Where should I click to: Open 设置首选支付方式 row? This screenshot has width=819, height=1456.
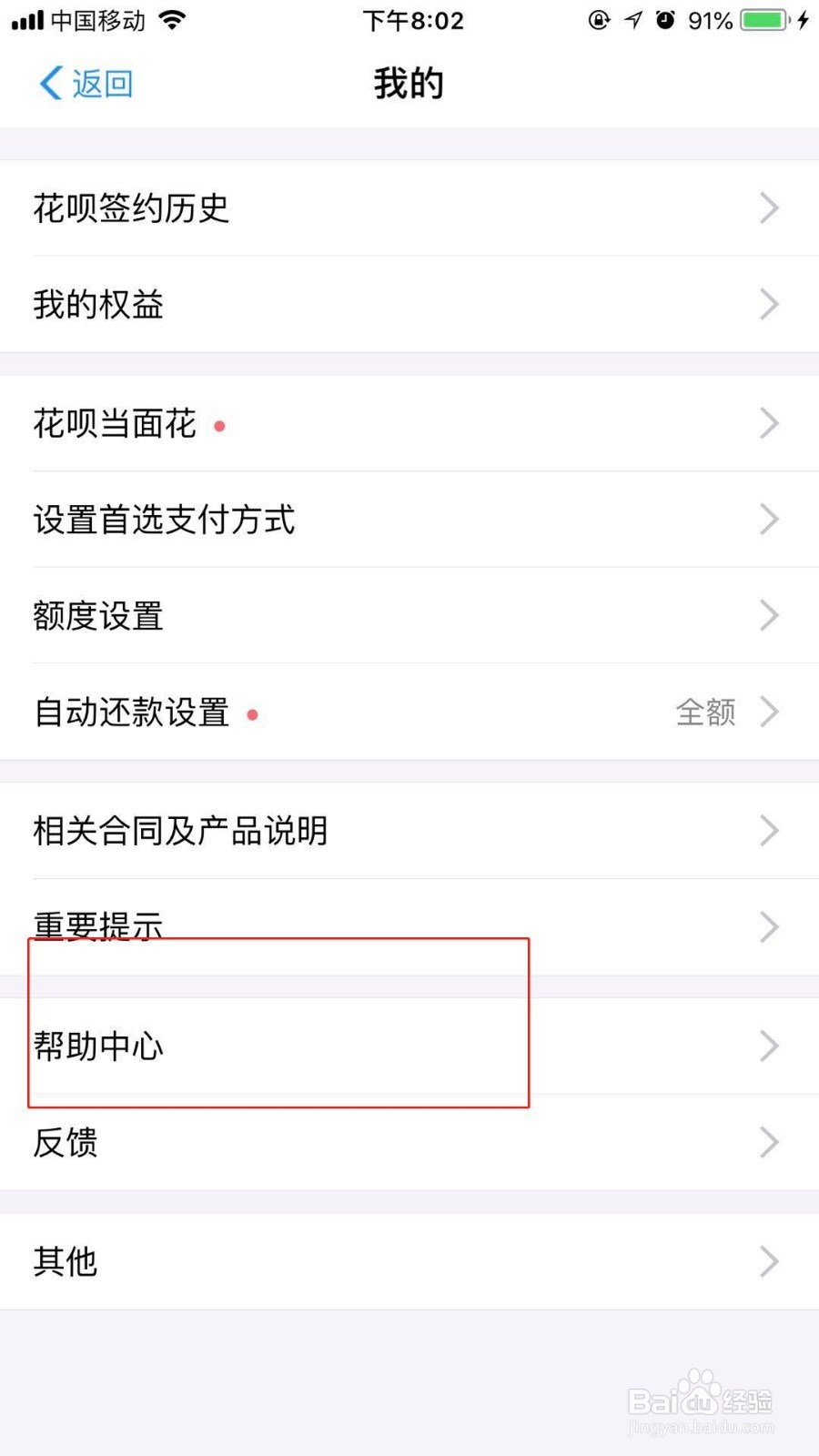tap(164, 521)
